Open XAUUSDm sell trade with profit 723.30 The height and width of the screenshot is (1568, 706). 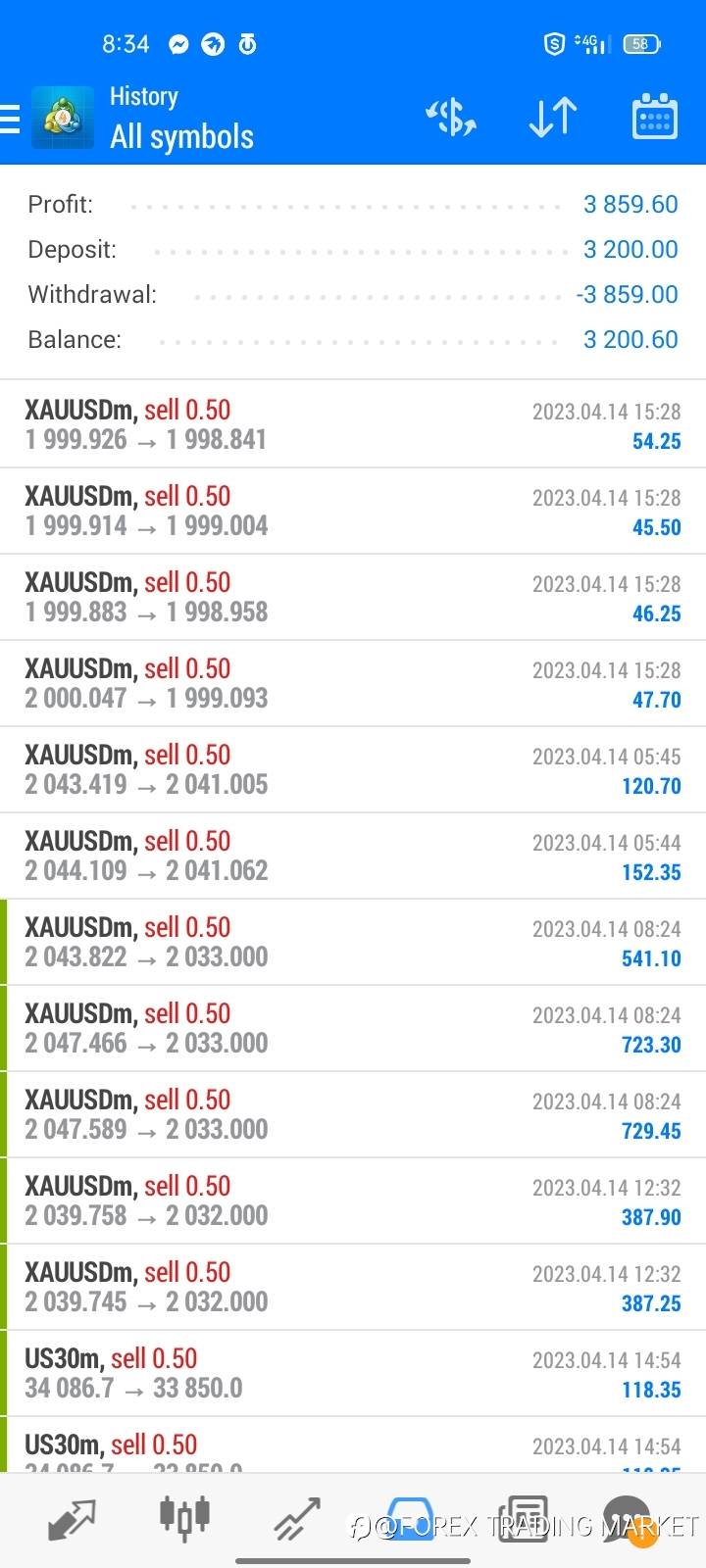click(x=353, y=1028)
